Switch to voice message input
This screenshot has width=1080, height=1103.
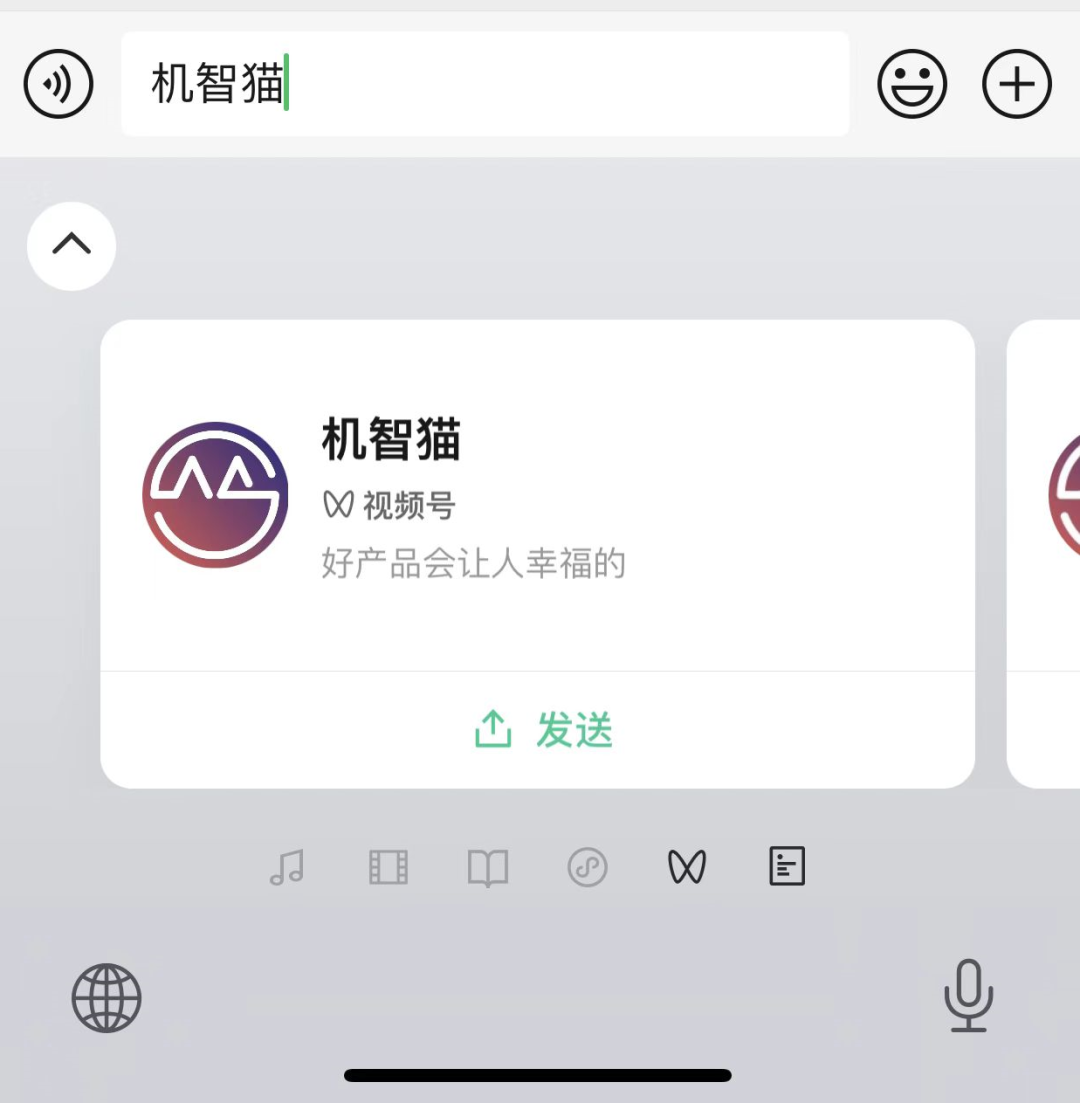pyautogui.click(x=59, y=84)
